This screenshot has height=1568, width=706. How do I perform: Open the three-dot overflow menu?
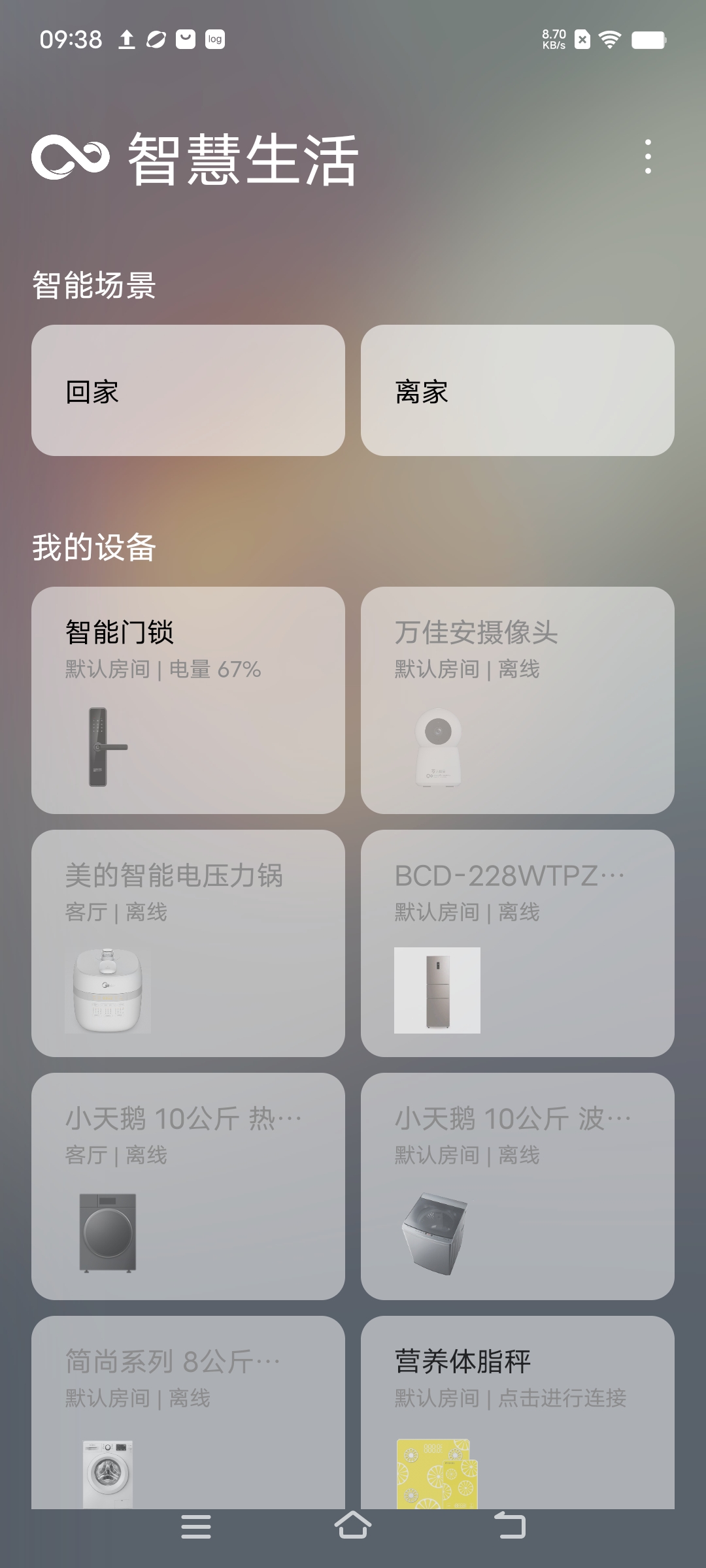[648, 157]
